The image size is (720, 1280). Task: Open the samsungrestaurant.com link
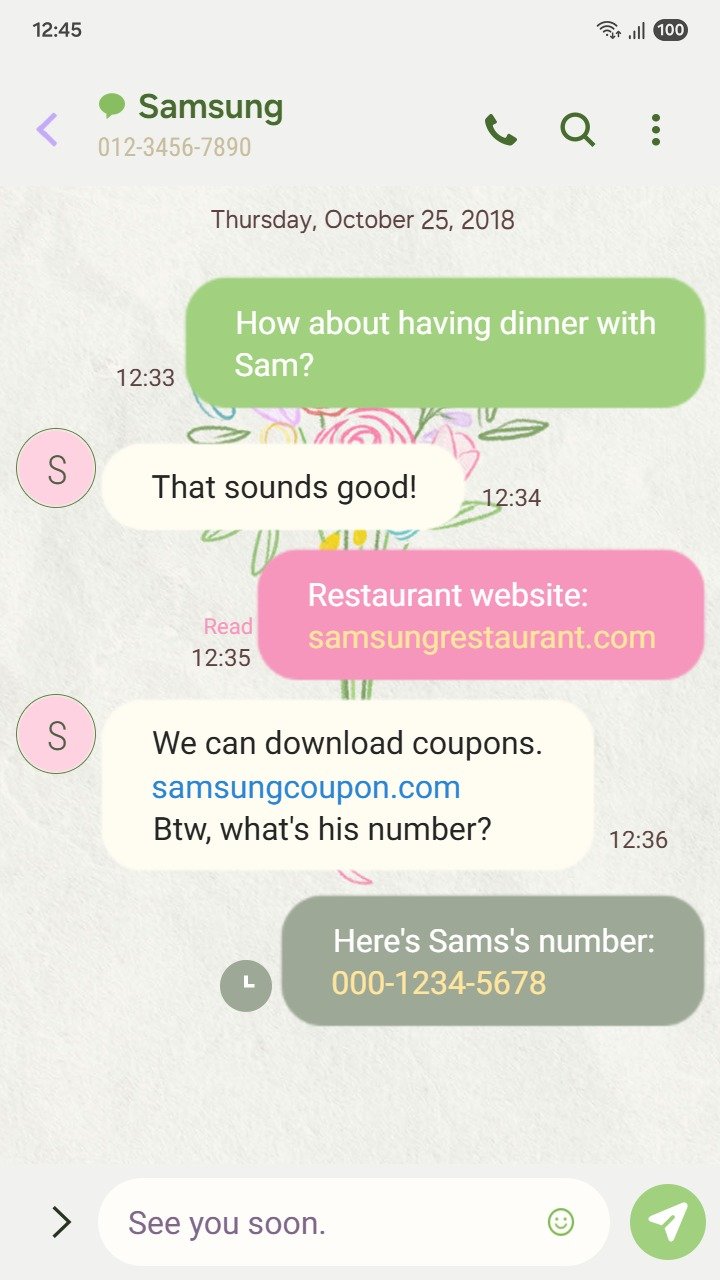click(481, 637)
